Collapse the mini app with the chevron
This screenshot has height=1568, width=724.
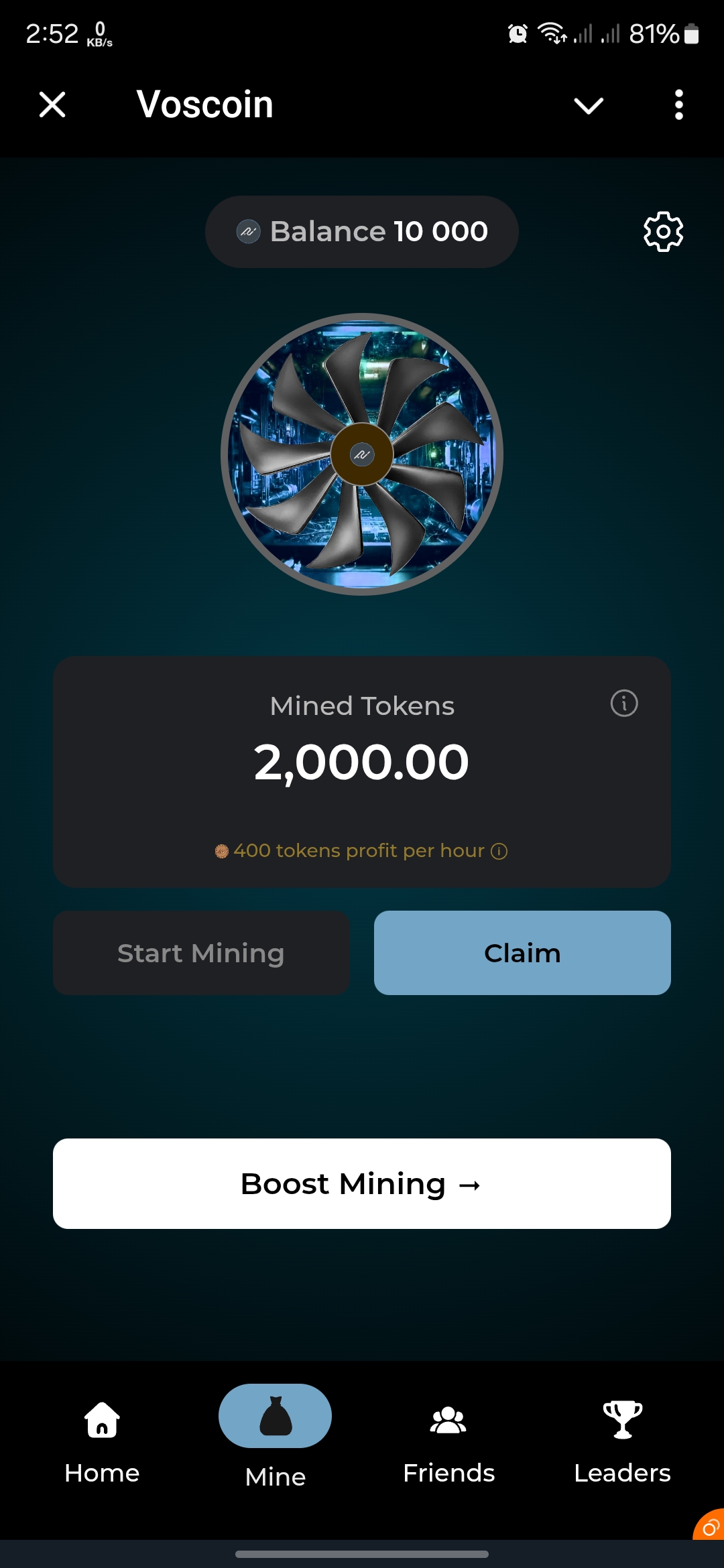[588, 105]
